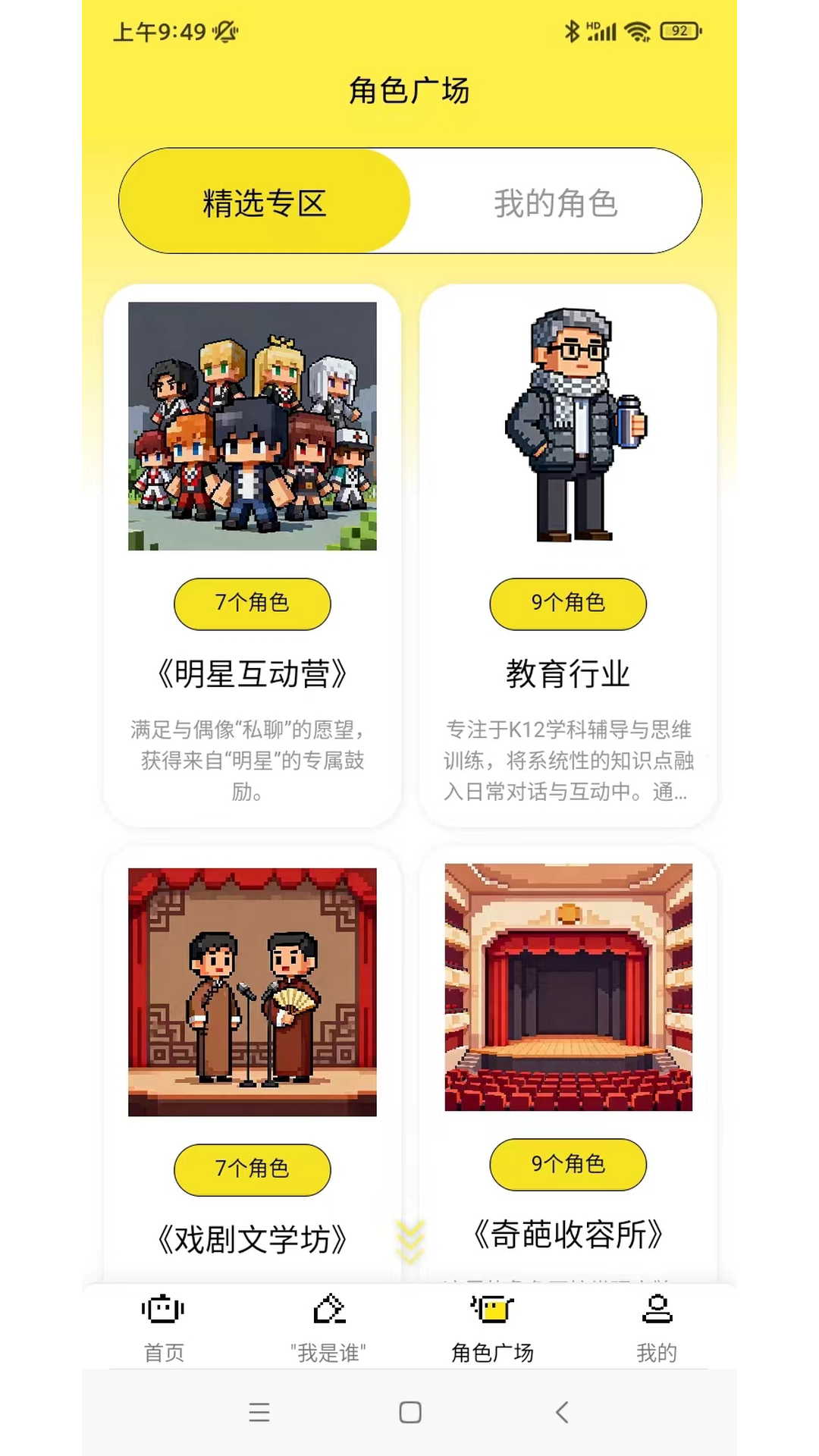Open the 《明星互动营》 category card
819x1456 pixels.
pos(253,675)
